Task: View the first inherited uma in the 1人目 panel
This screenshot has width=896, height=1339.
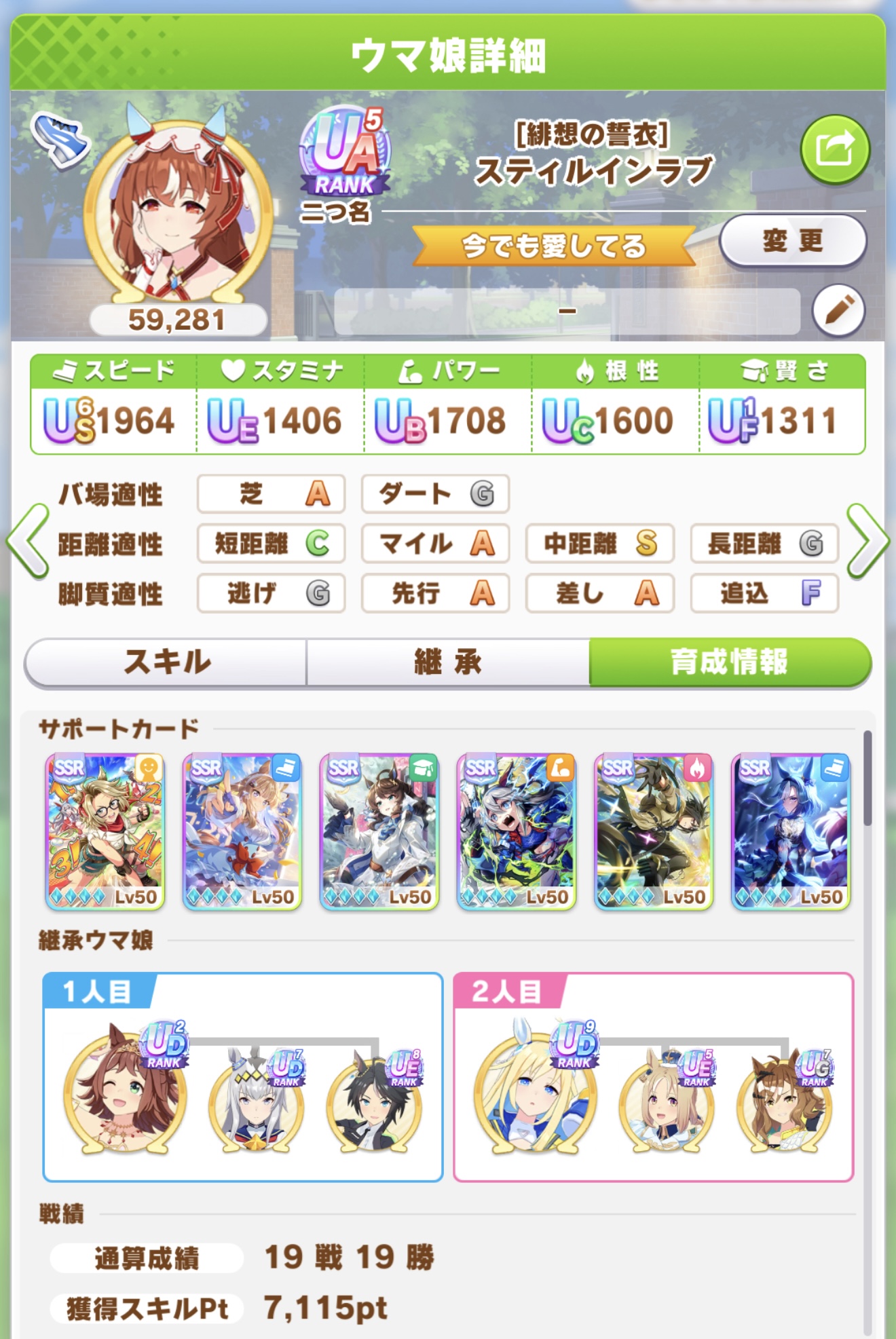Action: click(x=124, y=1093)
